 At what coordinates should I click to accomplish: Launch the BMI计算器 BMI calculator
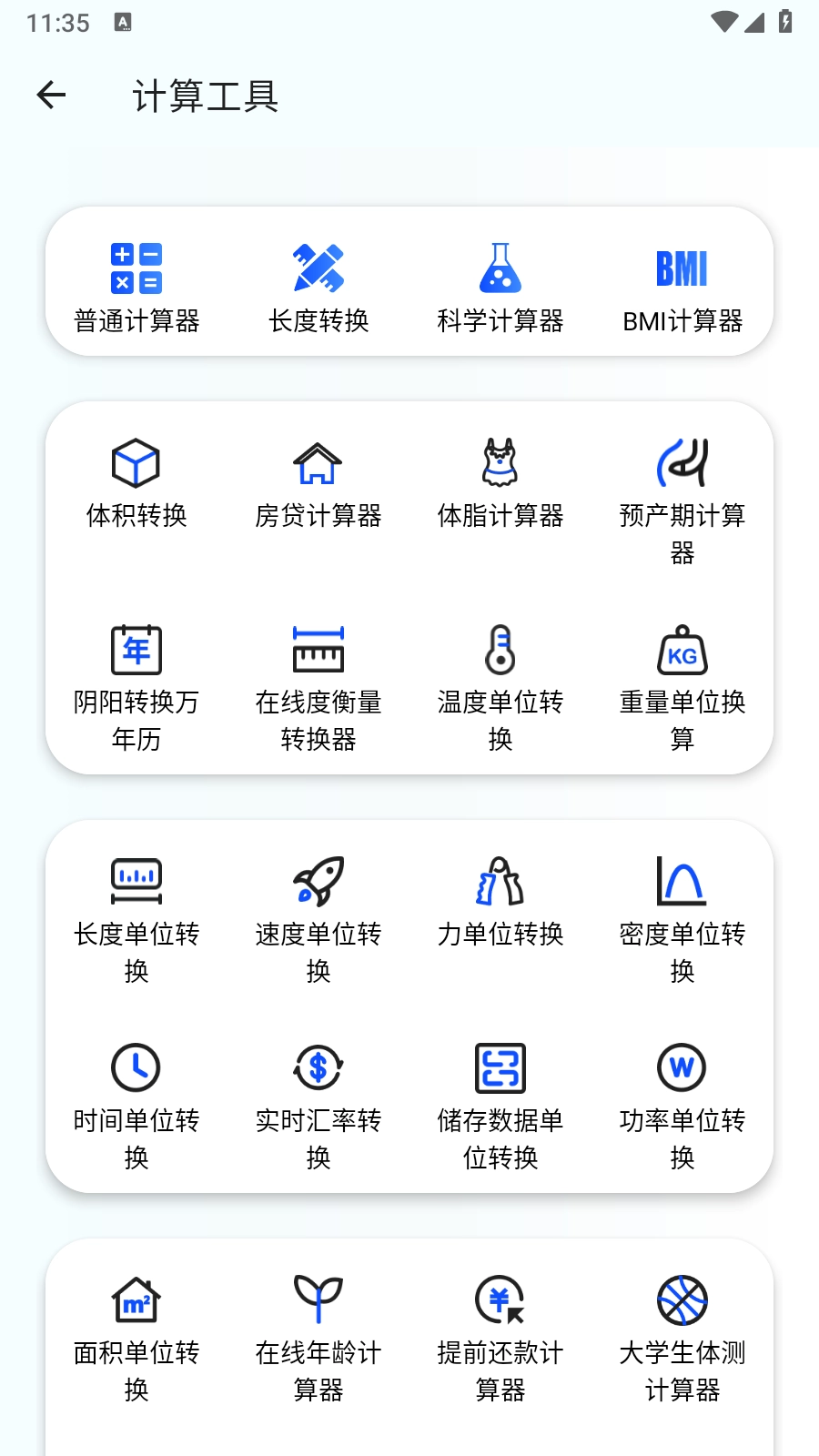(682, 282)
